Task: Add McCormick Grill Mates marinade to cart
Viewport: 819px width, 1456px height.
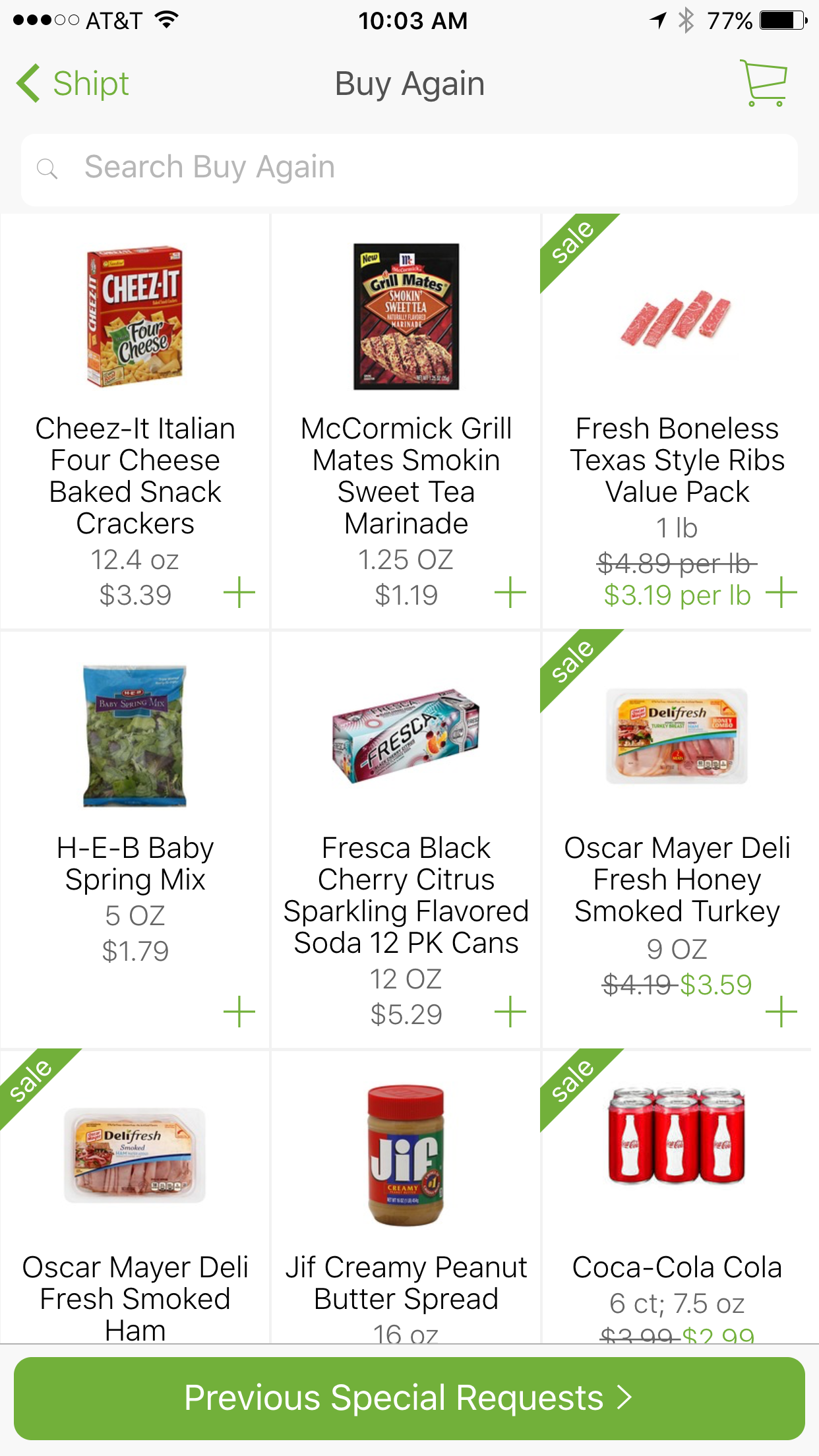Action: [510, 592]
